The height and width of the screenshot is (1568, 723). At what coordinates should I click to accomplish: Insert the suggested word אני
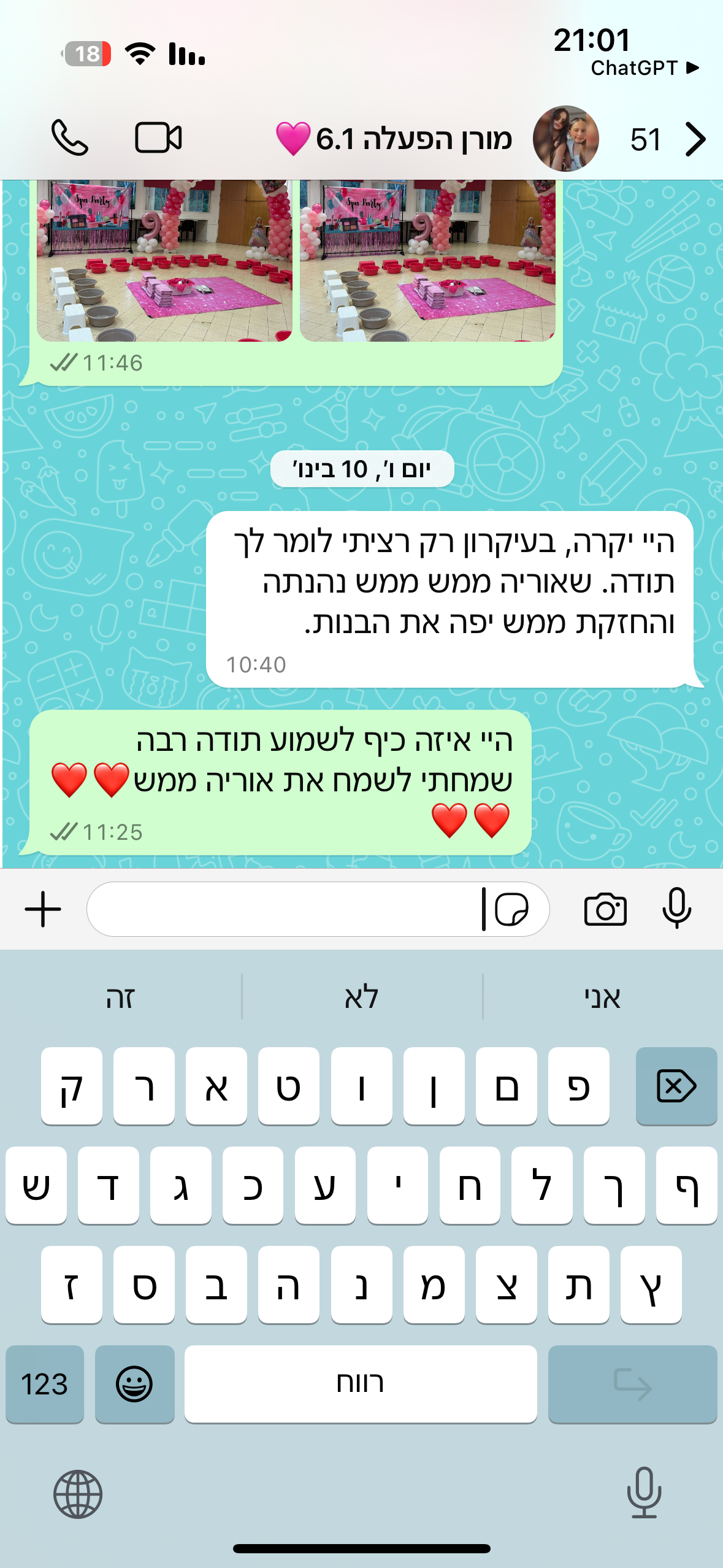click(602, 997)
